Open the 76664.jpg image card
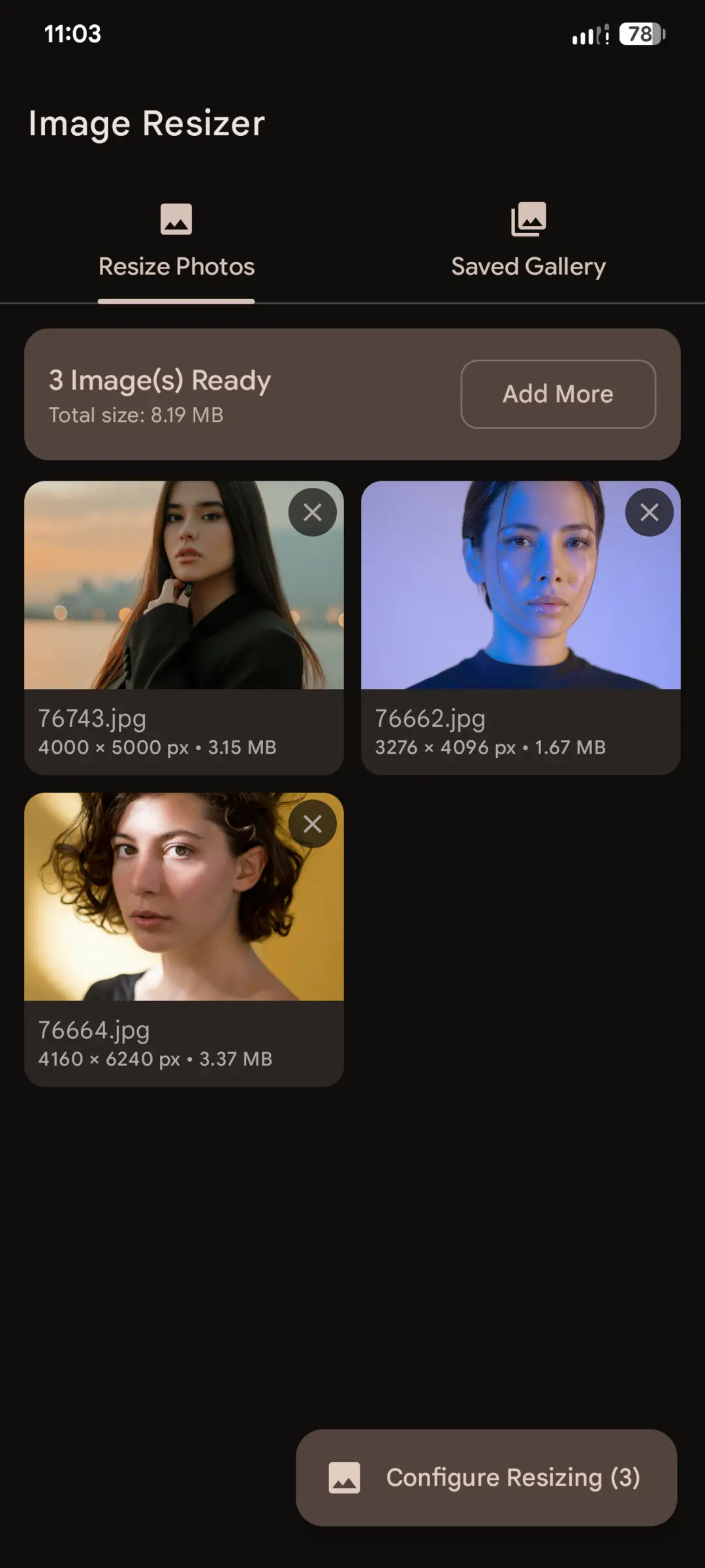705x1568 pixels. (184, 940)
